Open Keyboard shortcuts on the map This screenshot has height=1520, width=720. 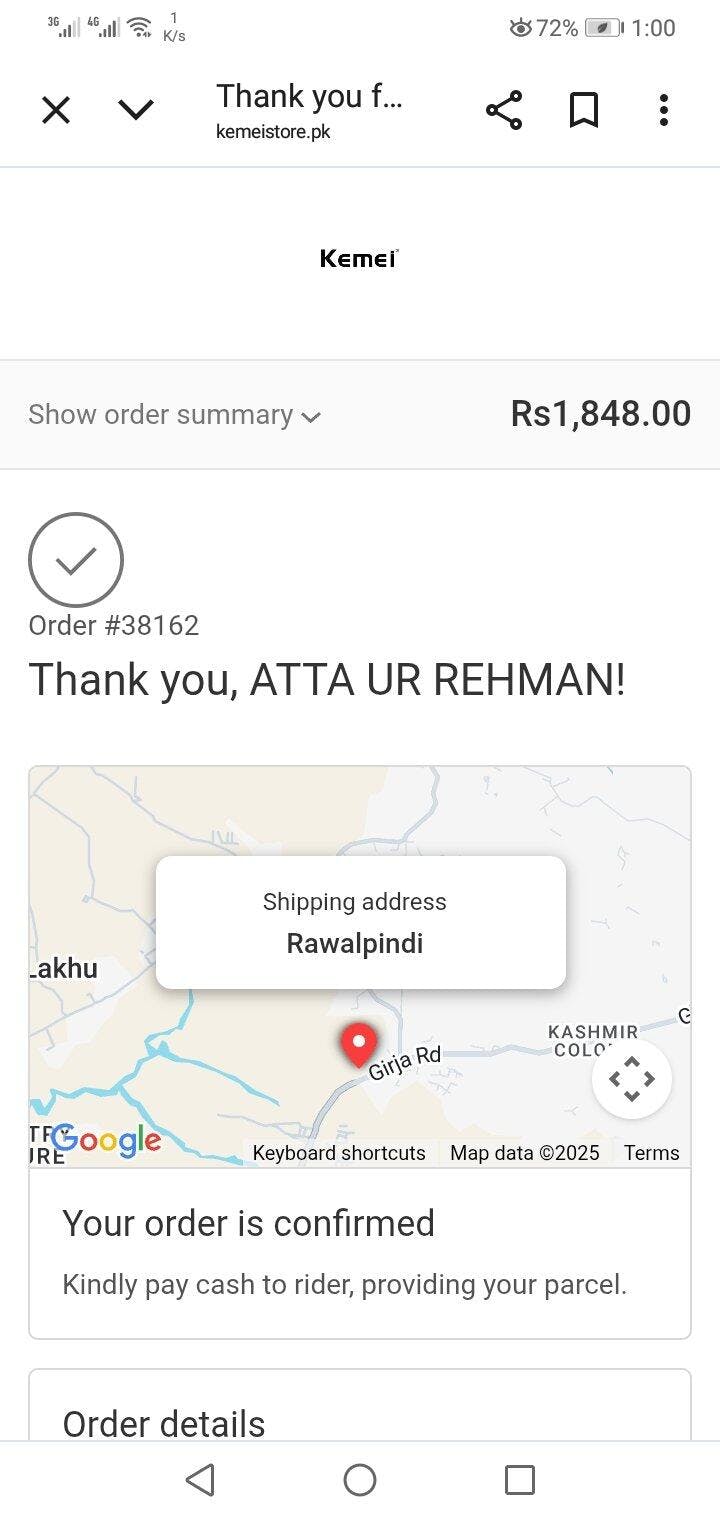coord(339,1153)
